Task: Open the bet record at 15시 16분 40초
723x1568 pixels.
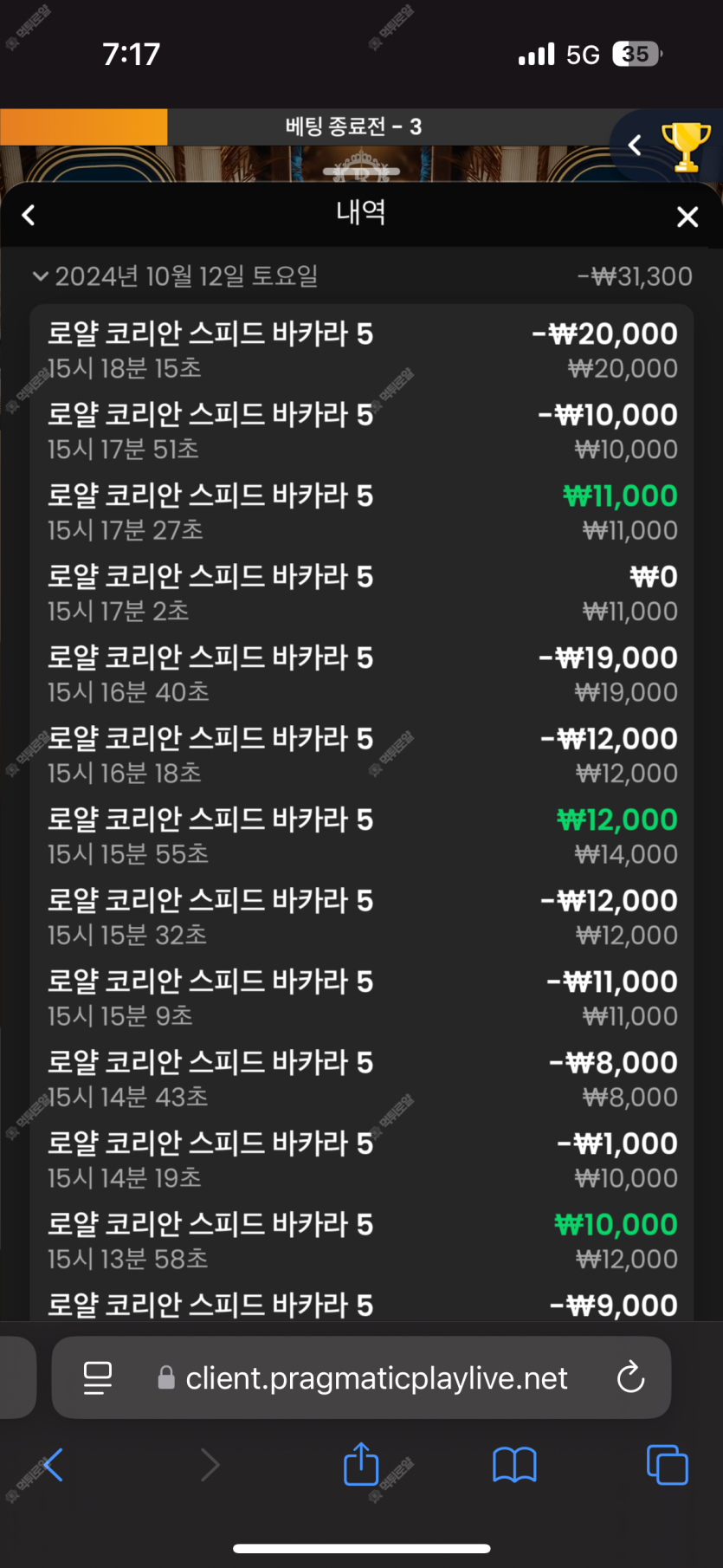Action: click(362, 673)
